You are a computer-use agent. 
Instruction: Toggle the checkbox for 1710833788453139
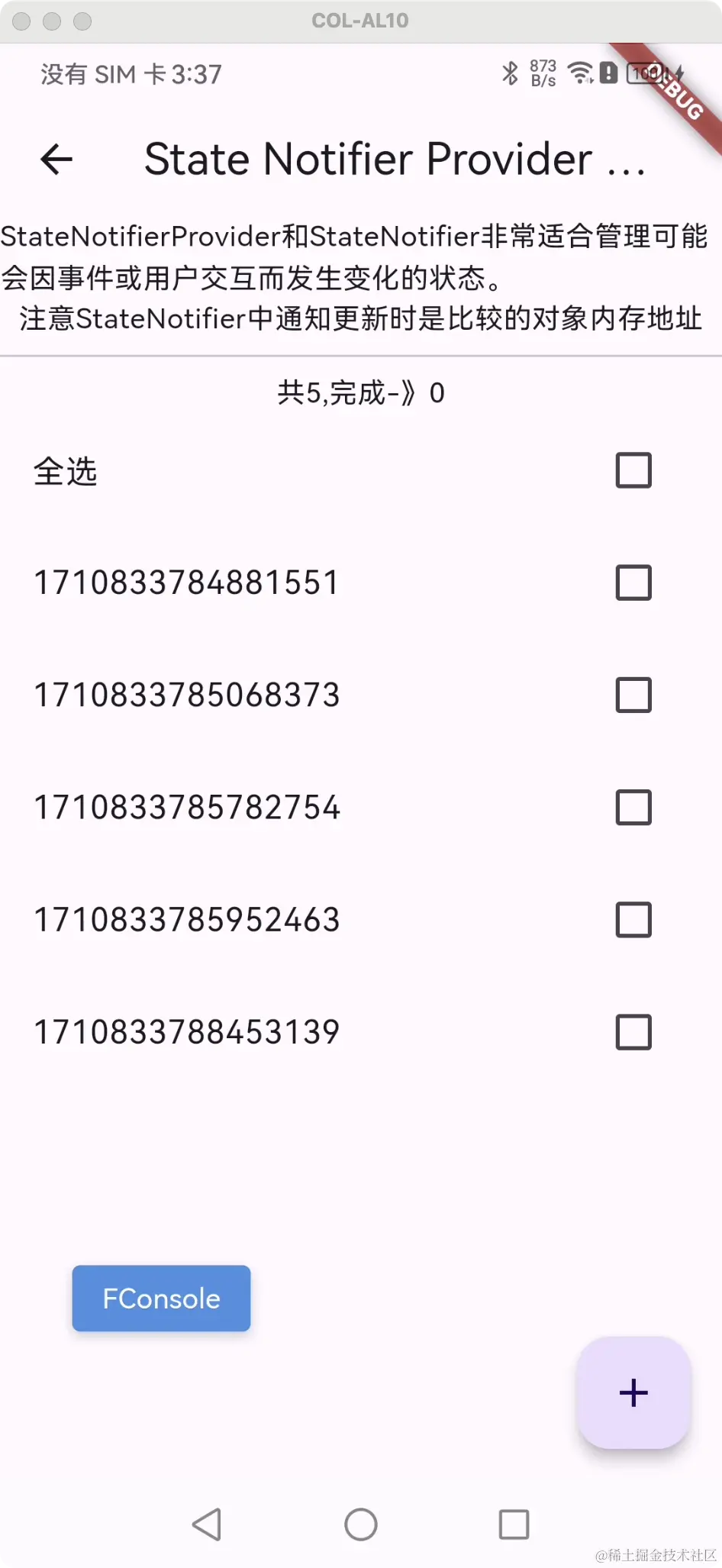pyautogui.click(x=633, y=1033)
